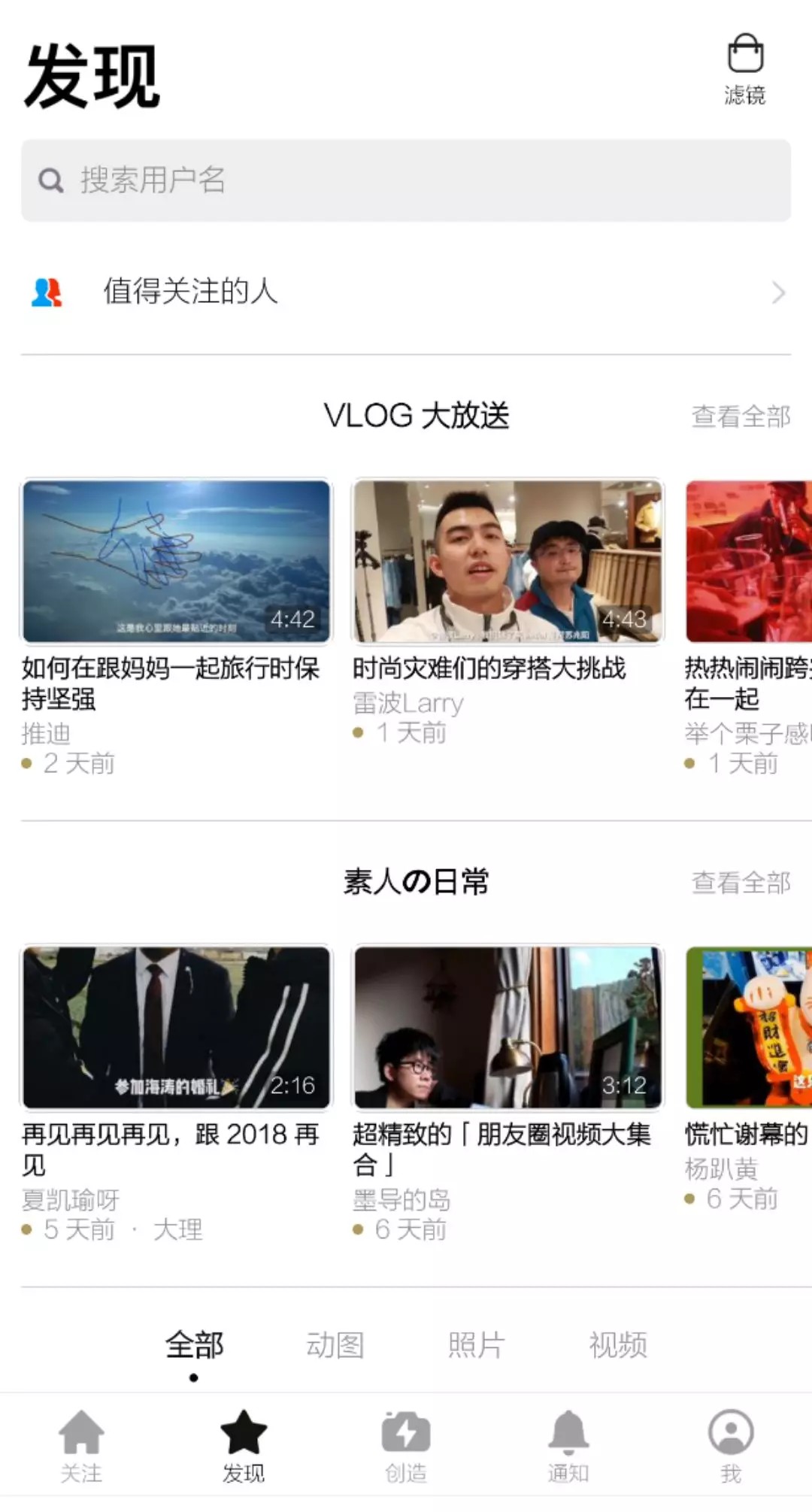
Task: Focus the 搜索用户名 search field
Action: 406,180
